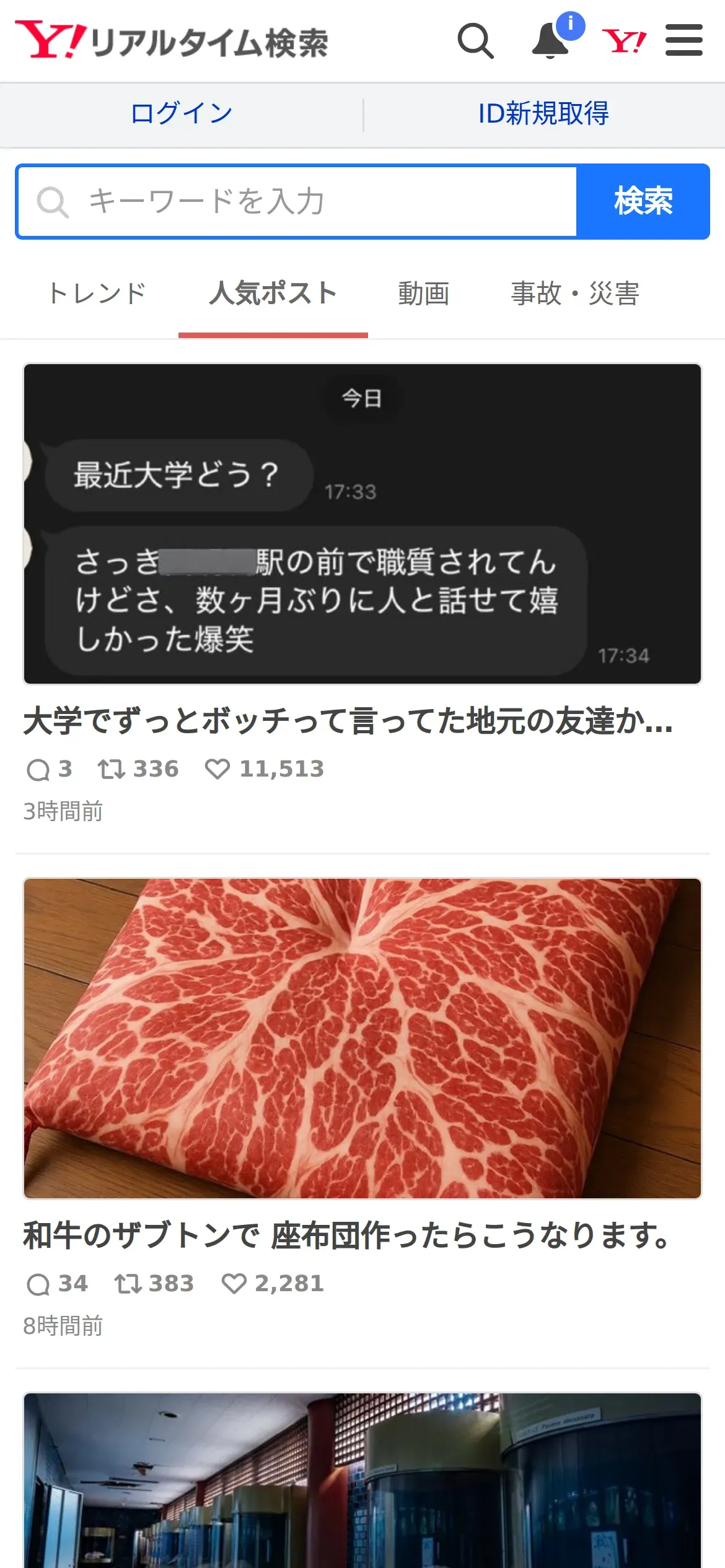Switch to the 動画 tab
This screenshot has height=1568, width=725.
point(424,294)
